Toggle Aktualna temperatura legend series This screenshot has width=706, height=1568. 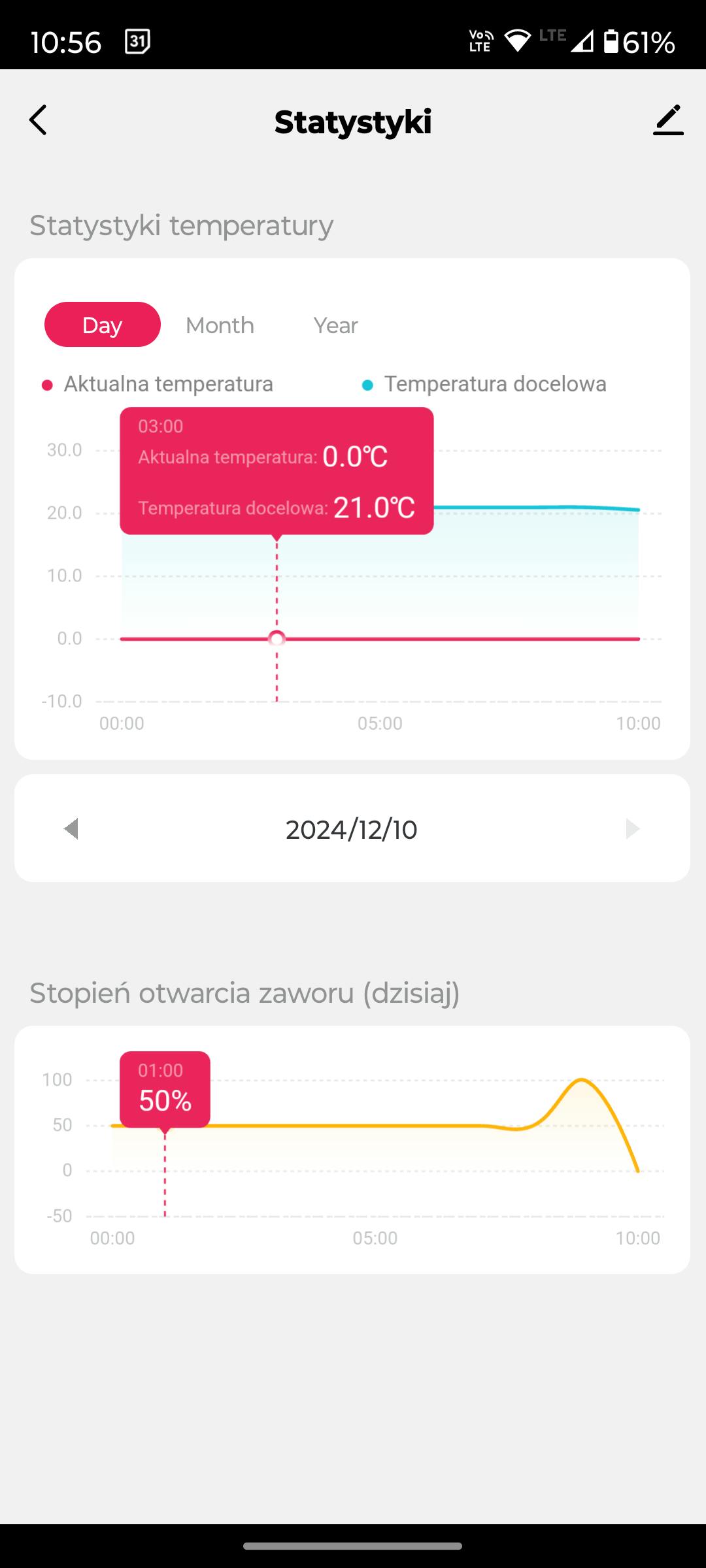(x=158, y=384)
